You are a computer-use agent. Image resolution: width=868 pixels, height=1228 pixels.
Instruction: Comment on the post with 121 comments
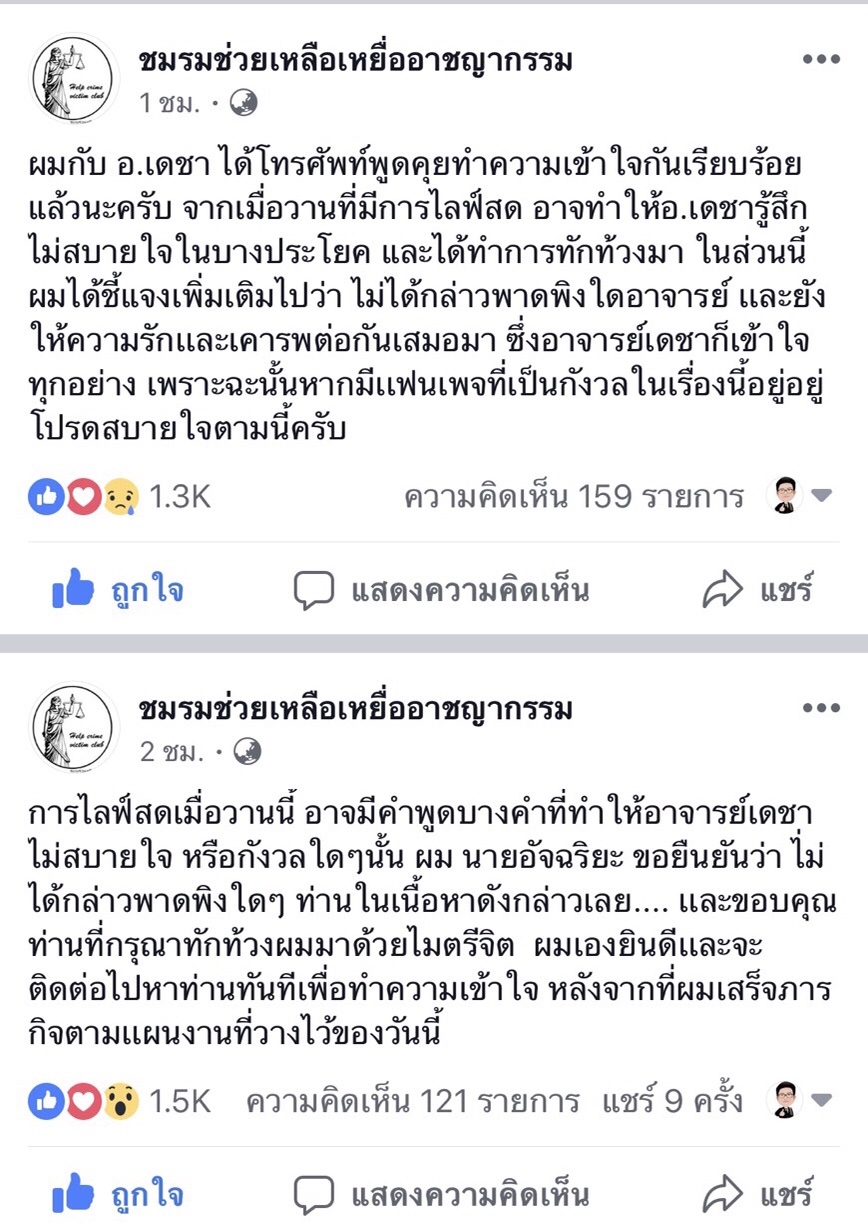point(441,1195)
